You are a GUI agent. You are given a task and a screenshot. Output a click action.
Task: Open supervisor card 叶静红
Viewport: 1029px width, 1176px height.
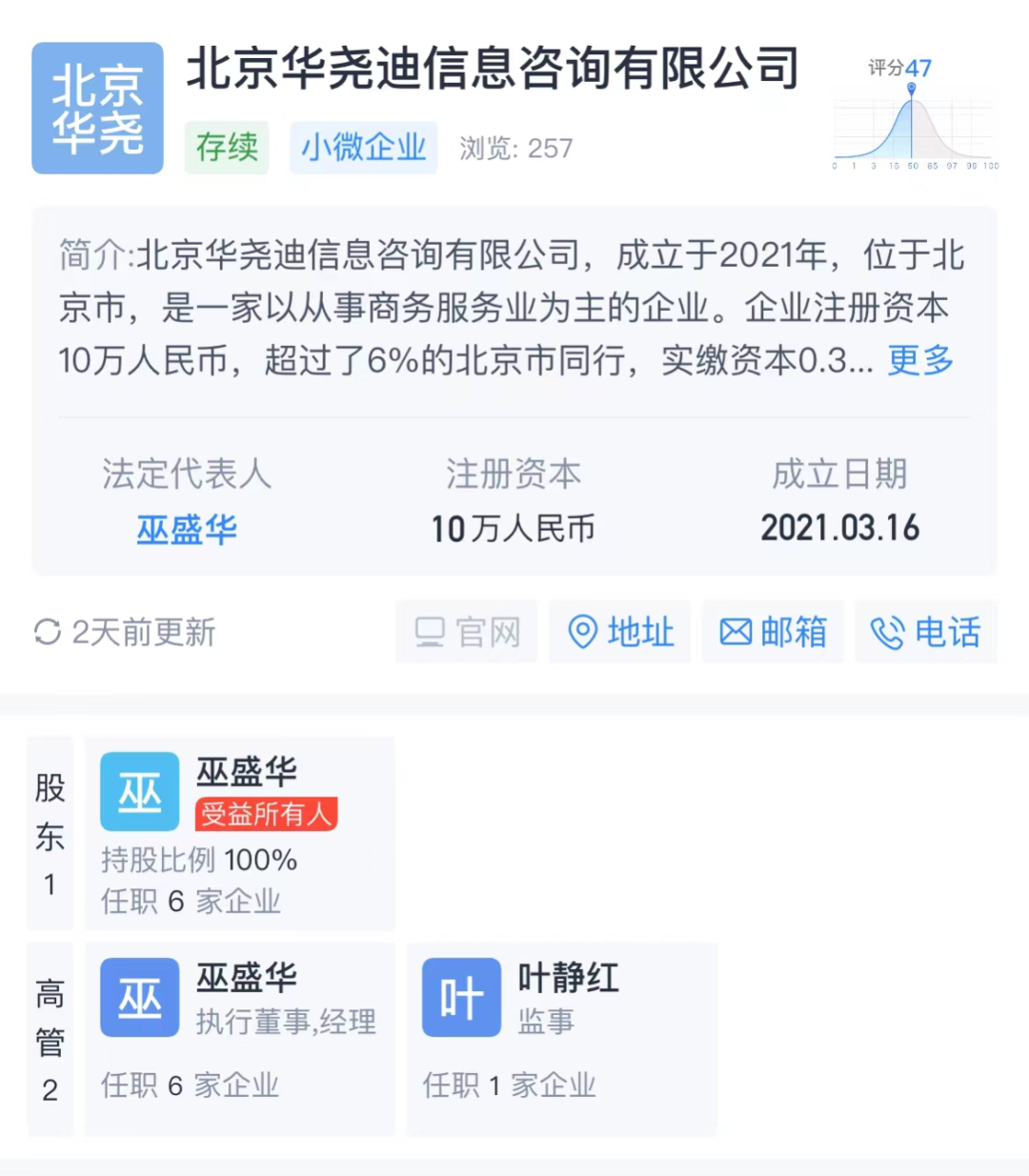562,1039
